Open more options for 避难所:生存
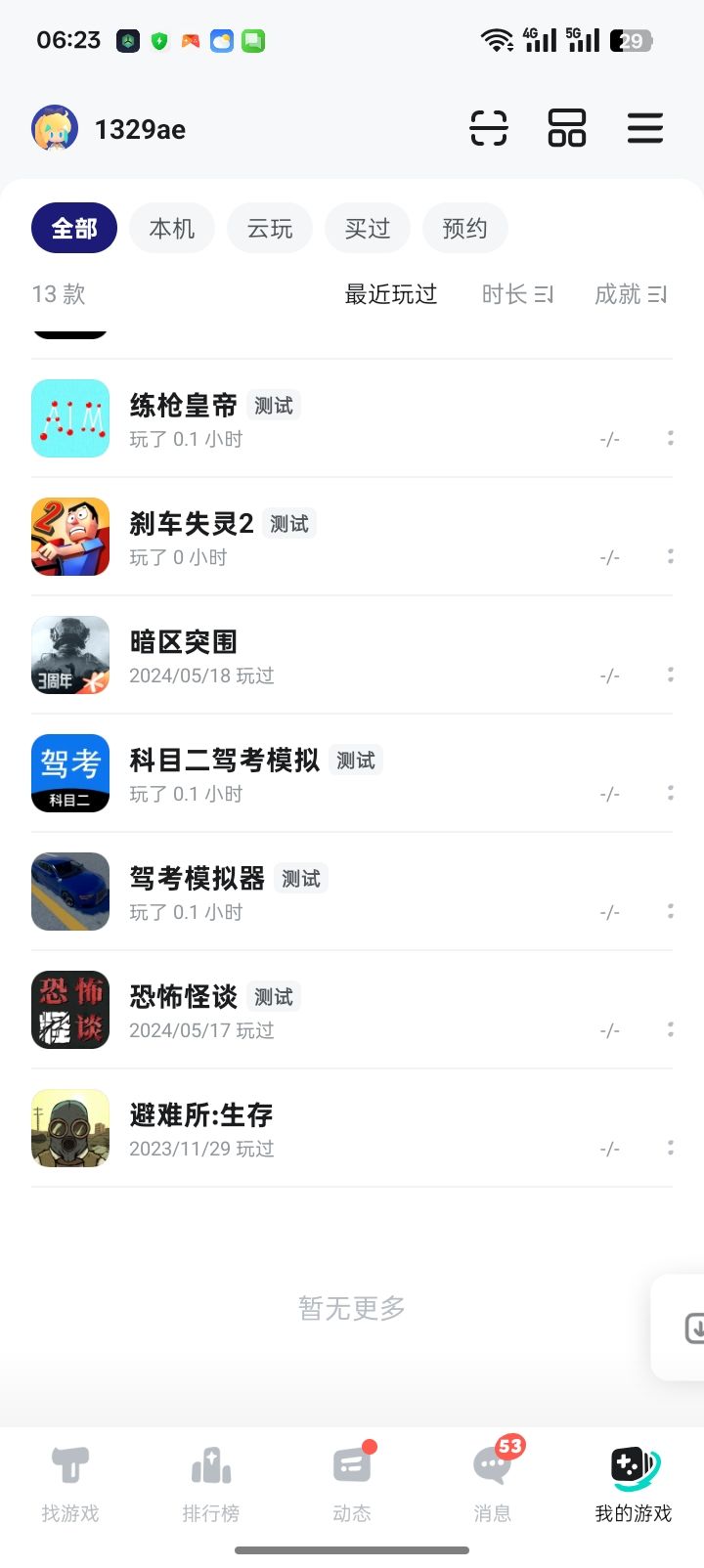Viewport: 704px width, 1568px height. 670,1148
